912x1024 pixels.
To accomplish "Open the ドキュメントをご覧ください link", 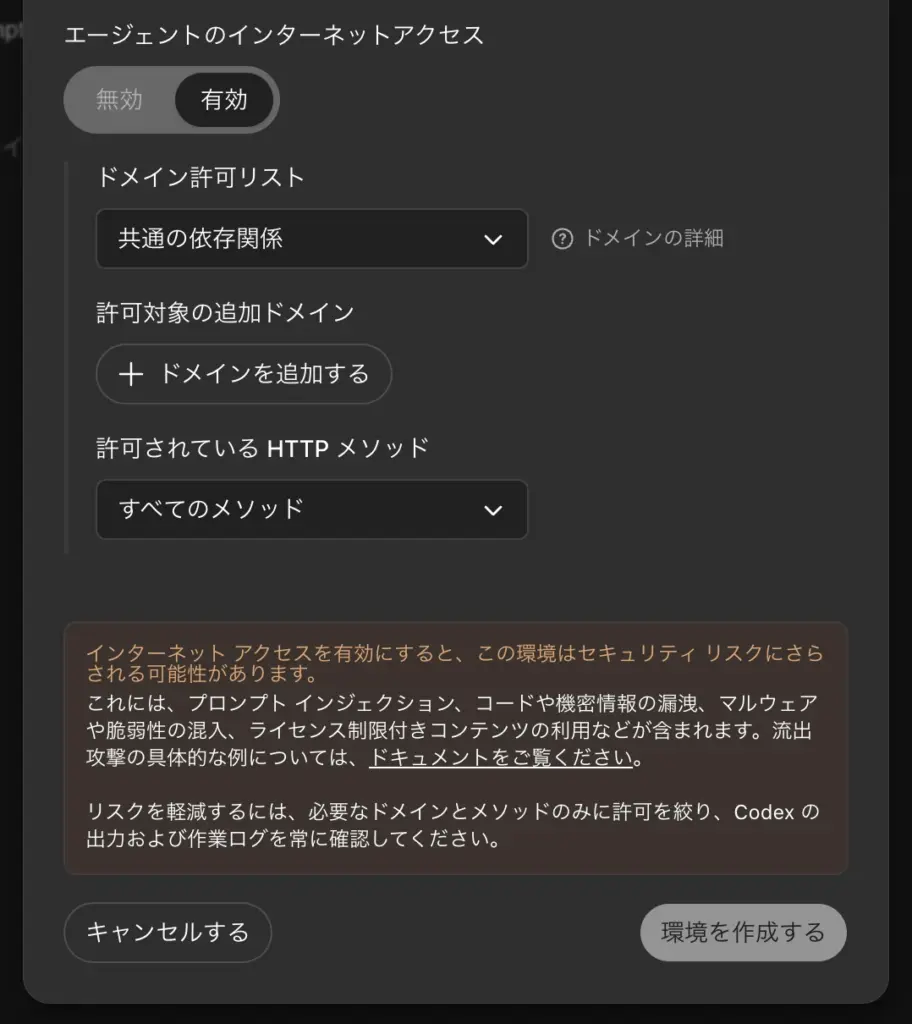I will (x=501, y=757).
